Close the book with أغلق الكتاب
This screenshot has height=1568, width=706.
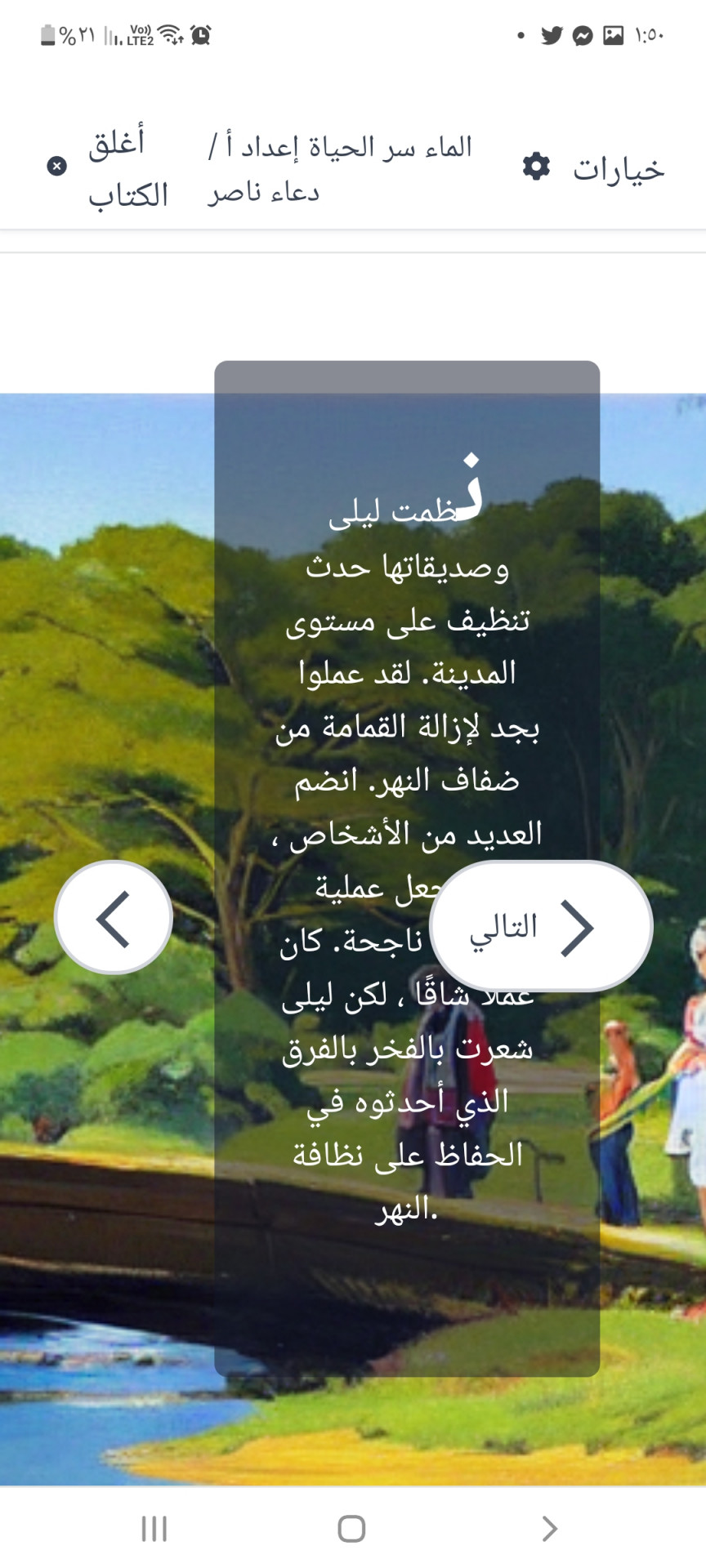tap(110, 167)
